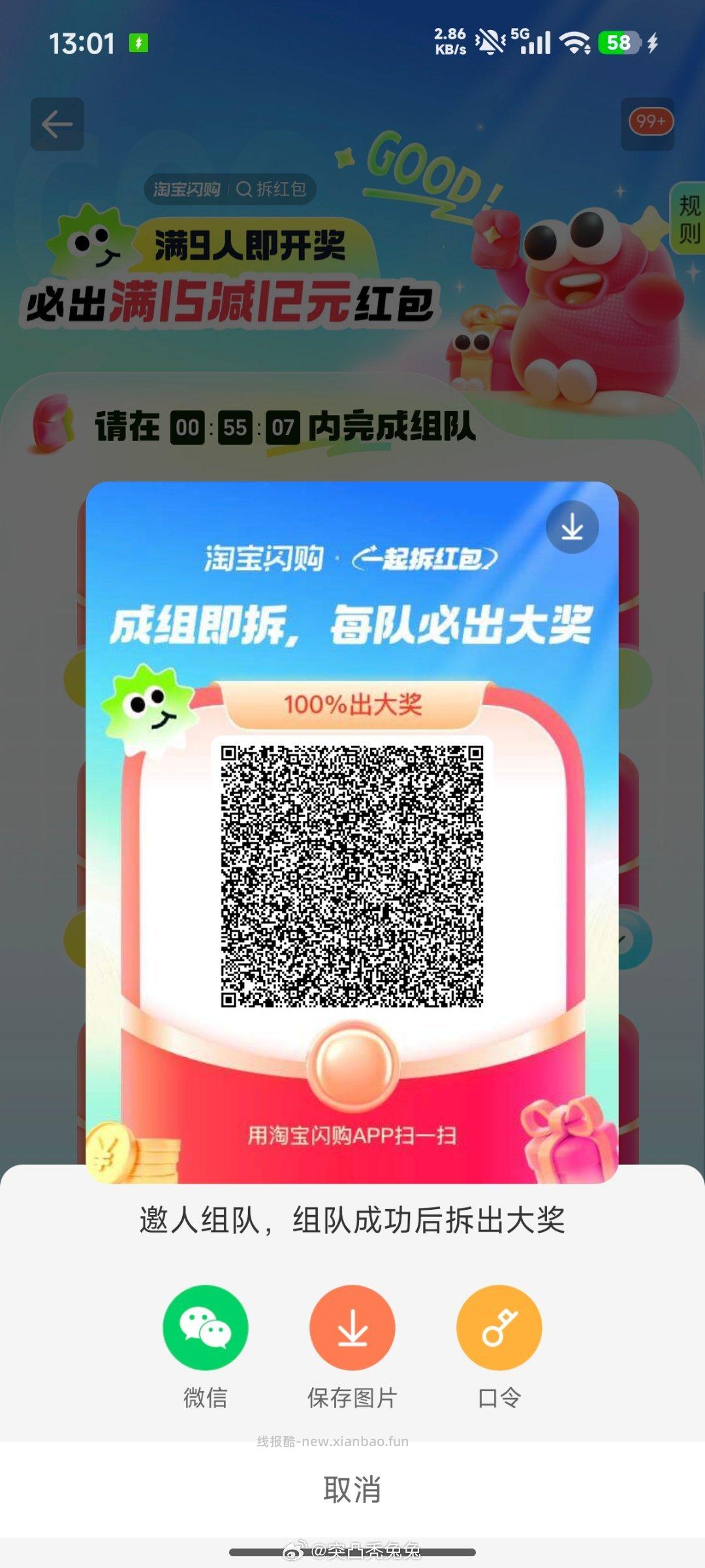
Task: Go back using the top-left arrow
Action: [57, 124]
